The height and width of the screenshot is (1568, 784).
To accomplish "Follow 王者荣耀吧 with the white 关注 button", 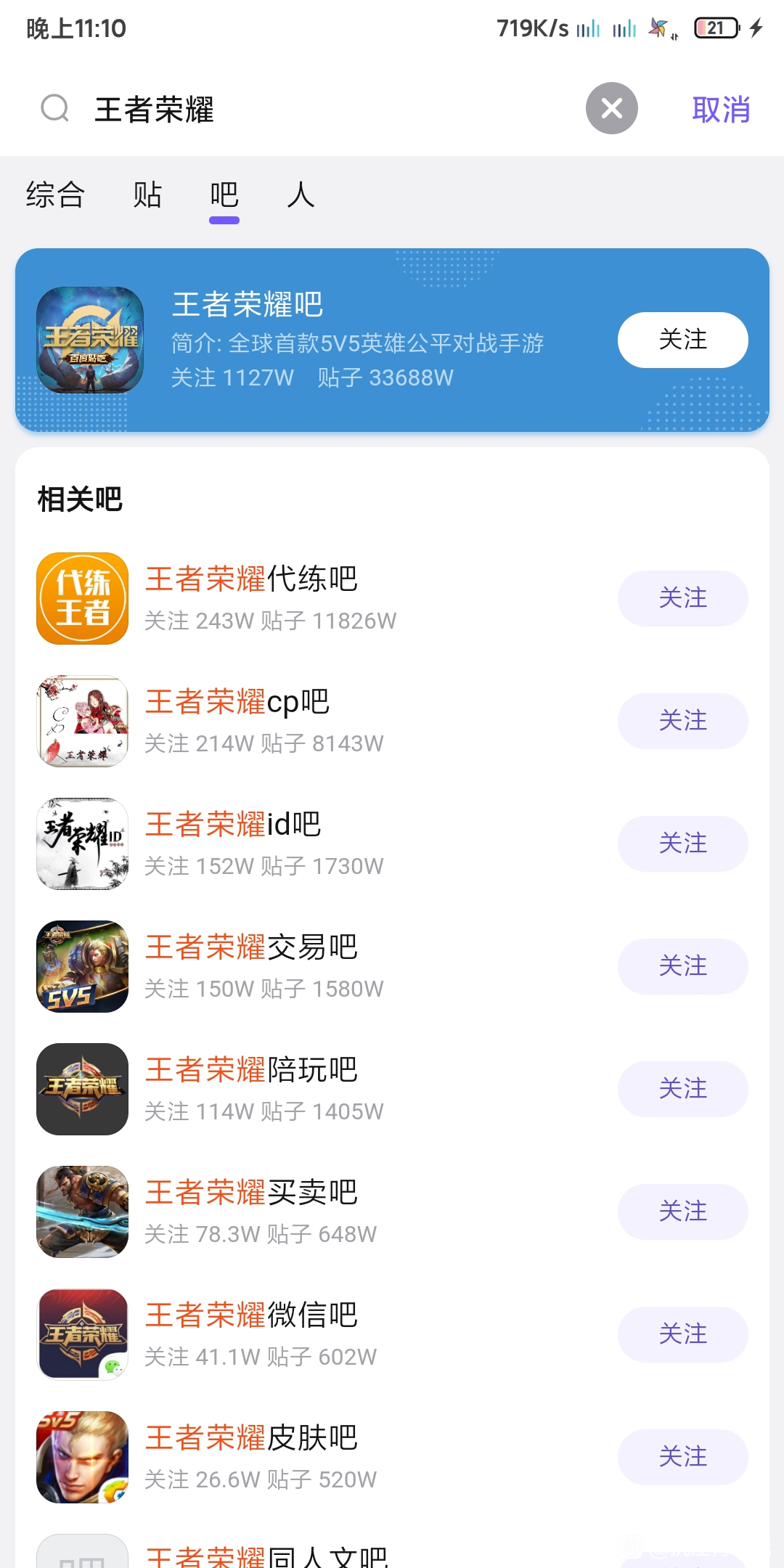I will pos(683,340).
